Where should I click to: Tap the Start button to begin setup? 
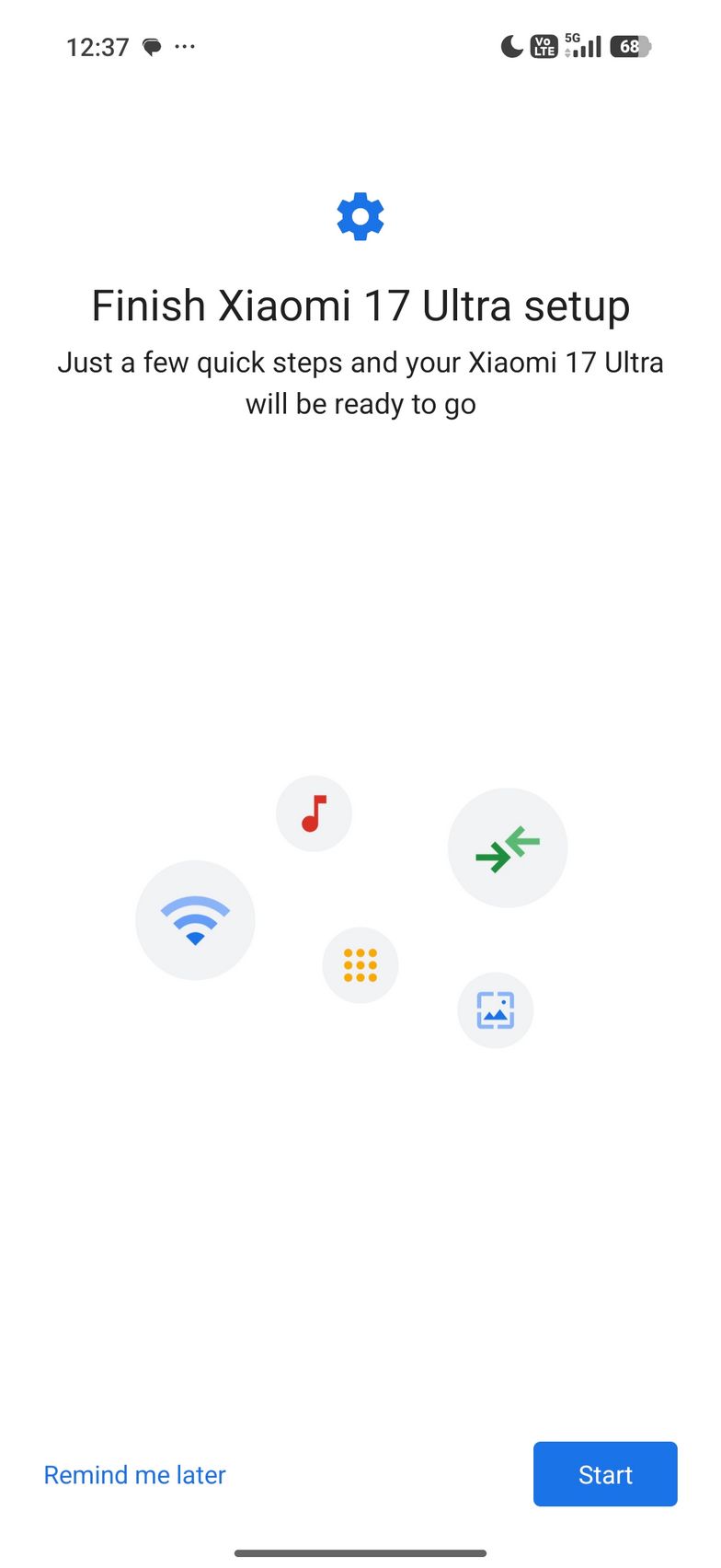point(605,1474)
